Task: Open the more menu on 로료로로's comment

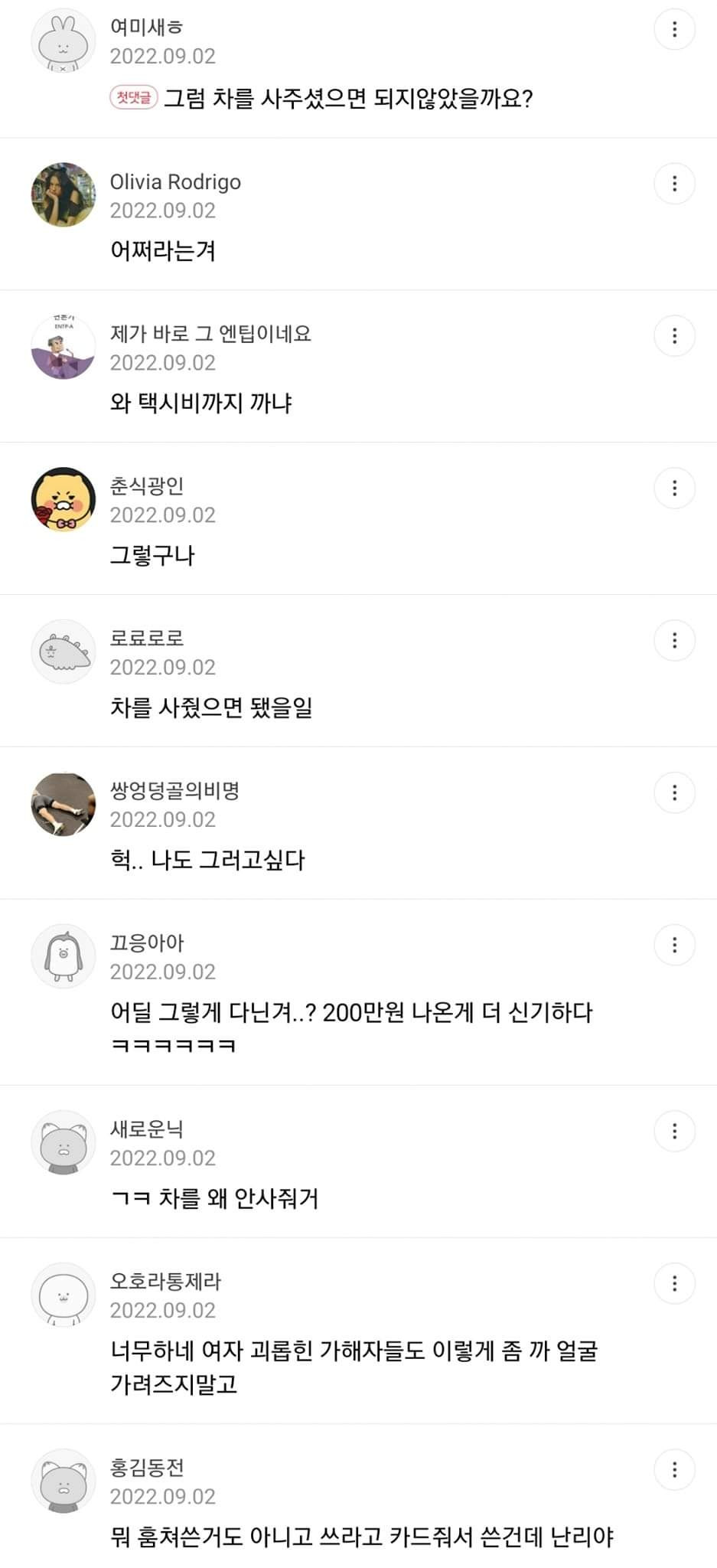Action: pyautogui.click(x=674, y=641)
